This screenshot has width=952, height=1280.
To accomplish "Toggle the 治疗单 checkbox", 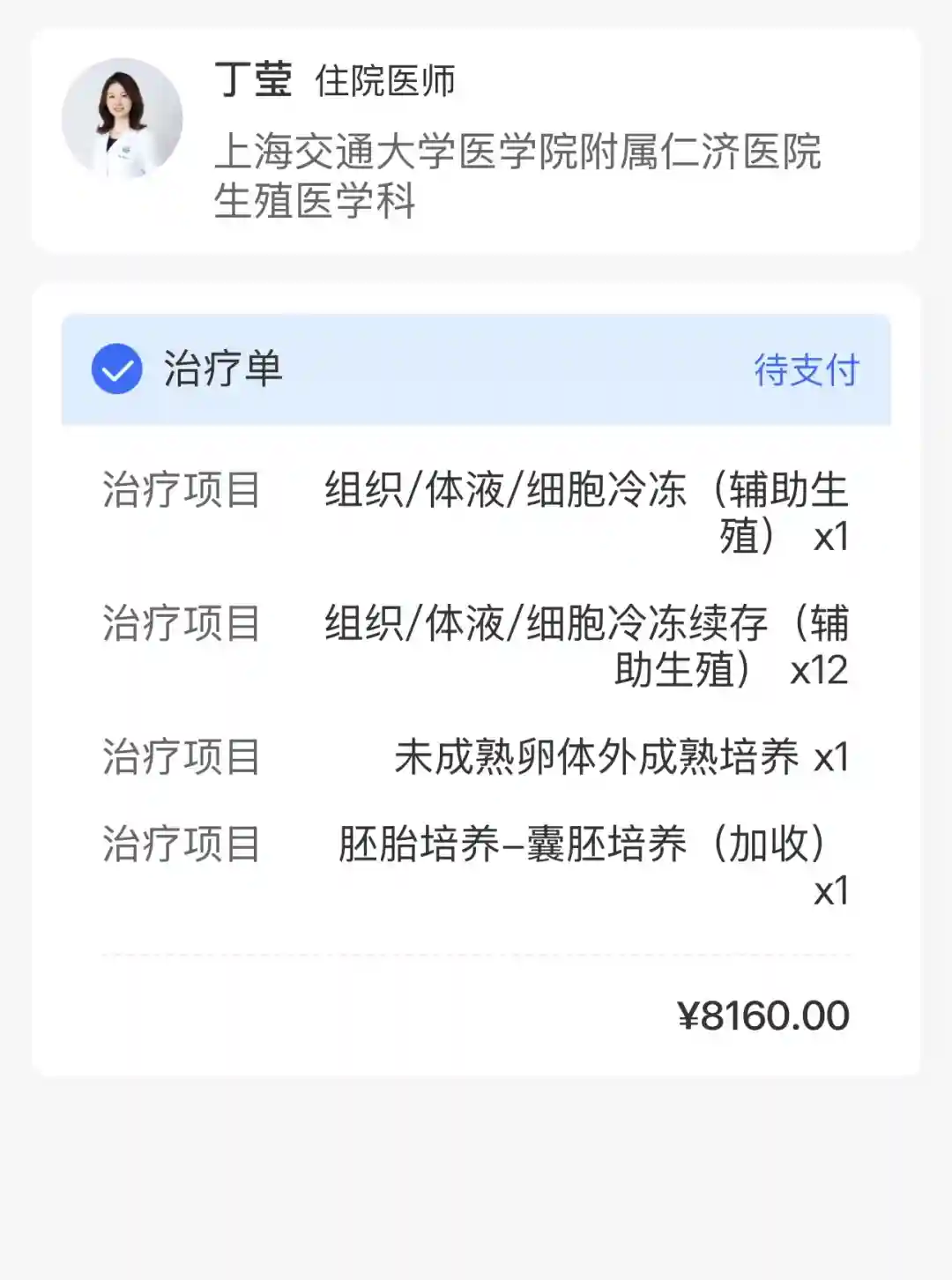I will pyautogui.click(x=117, y=368).
